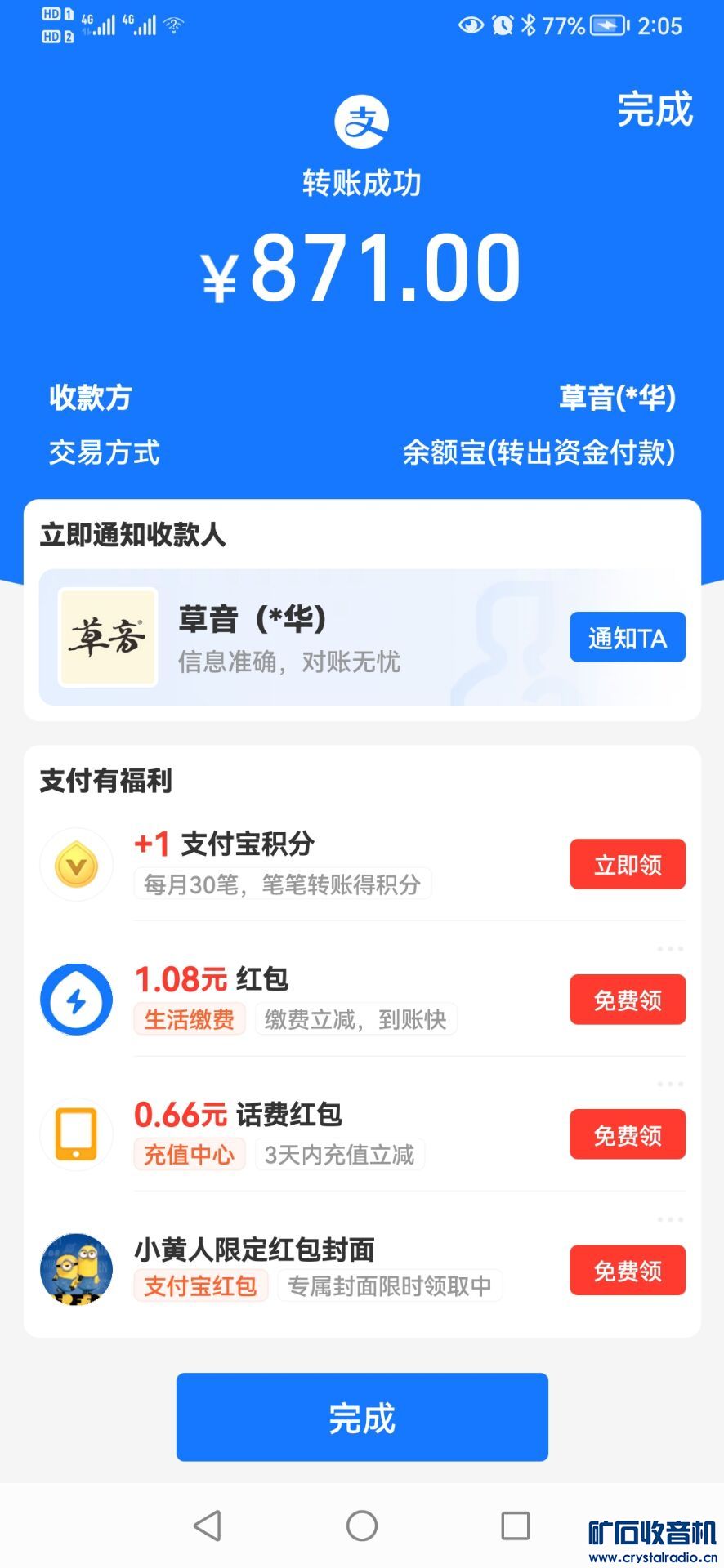Viewport: 724px width, 1568px height.
Task: Claim the 1.08元 红包 for free
Action: (627, 1000)
